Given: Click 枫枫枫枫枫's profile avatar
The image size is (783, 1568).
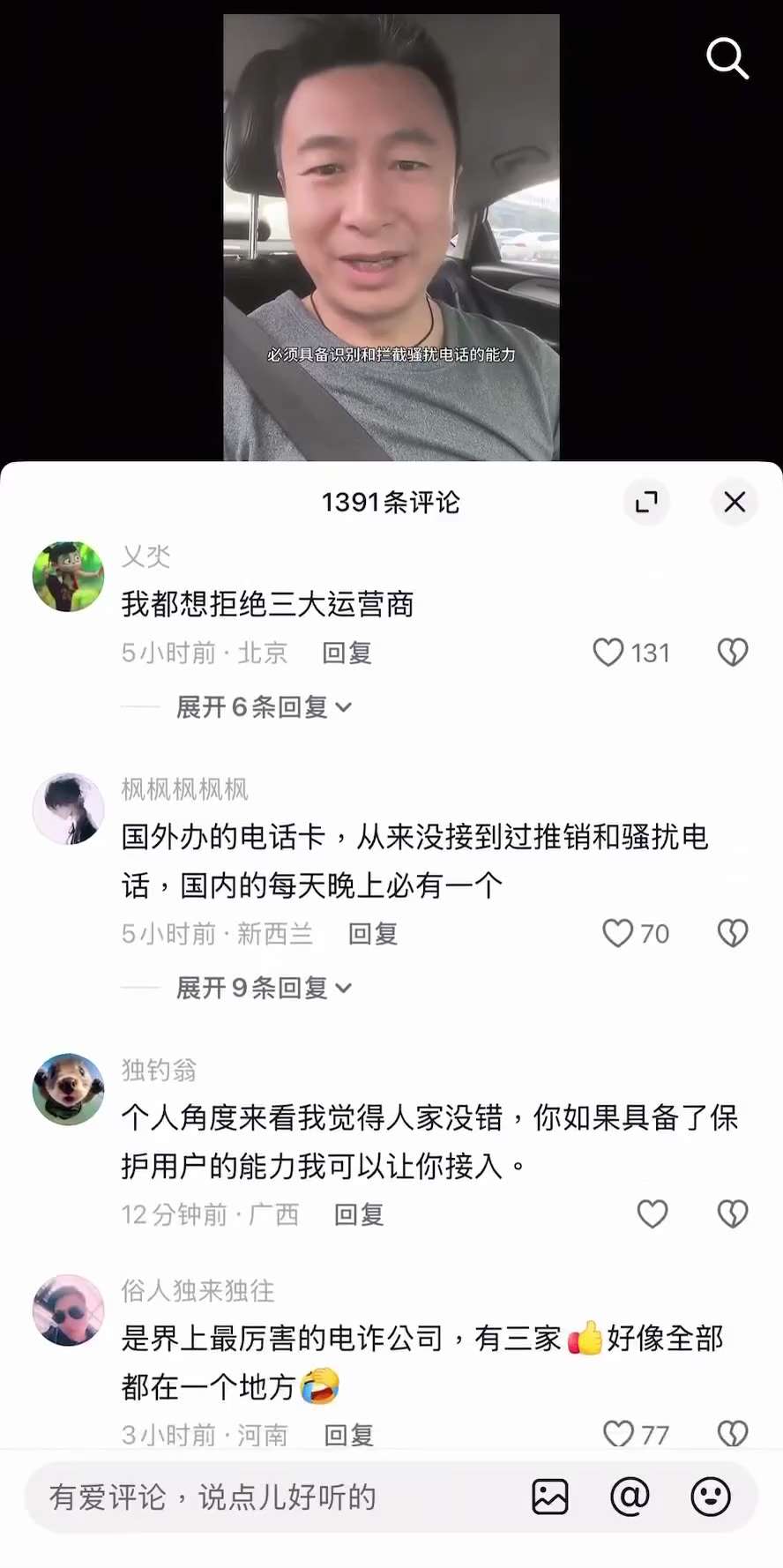Looking at the screenshot, I should 68,809.
